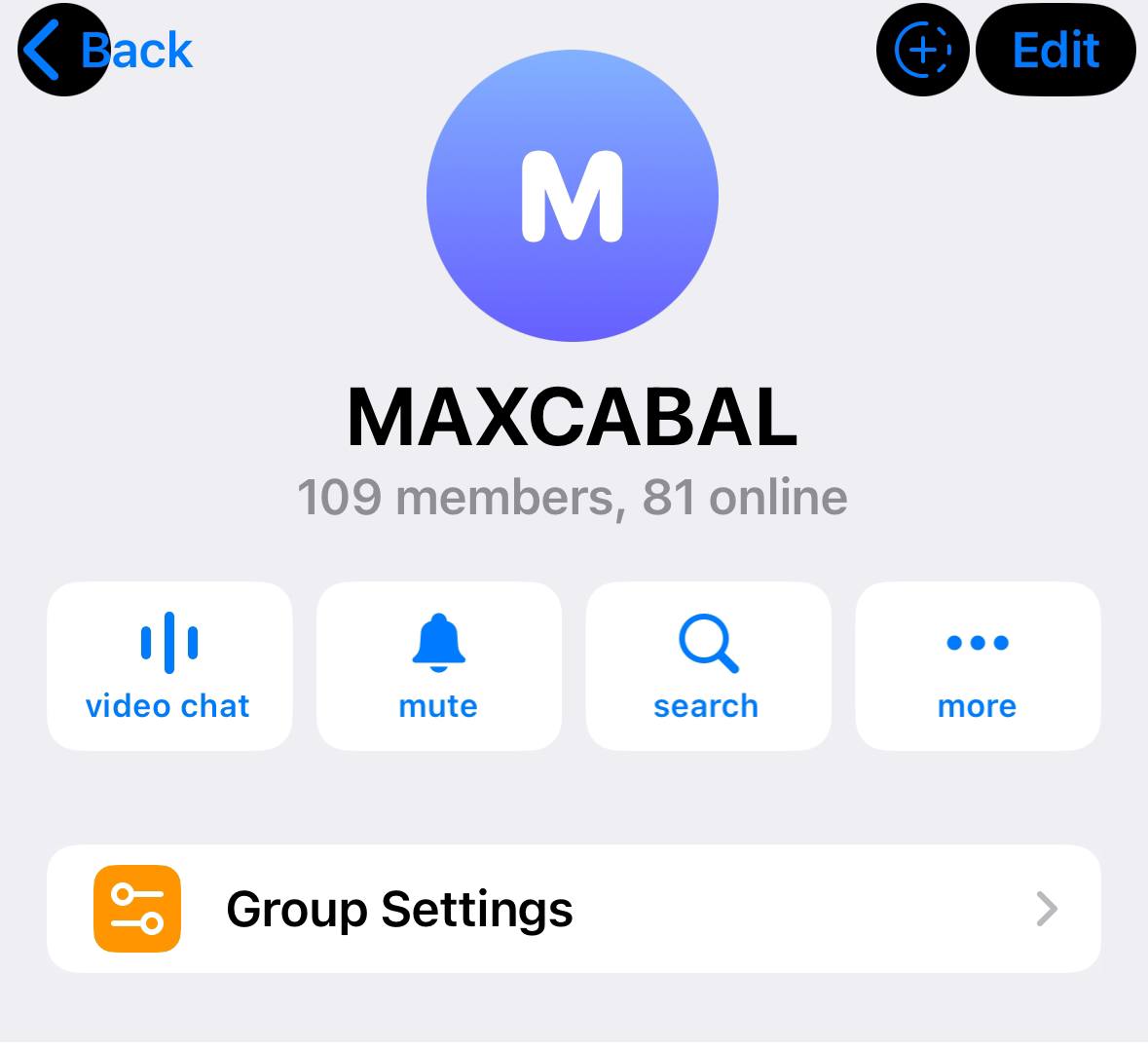Open Edit for the MAXCABAL group
Viewport: 1148px width, 1049px height.
tap(1055, 50)
